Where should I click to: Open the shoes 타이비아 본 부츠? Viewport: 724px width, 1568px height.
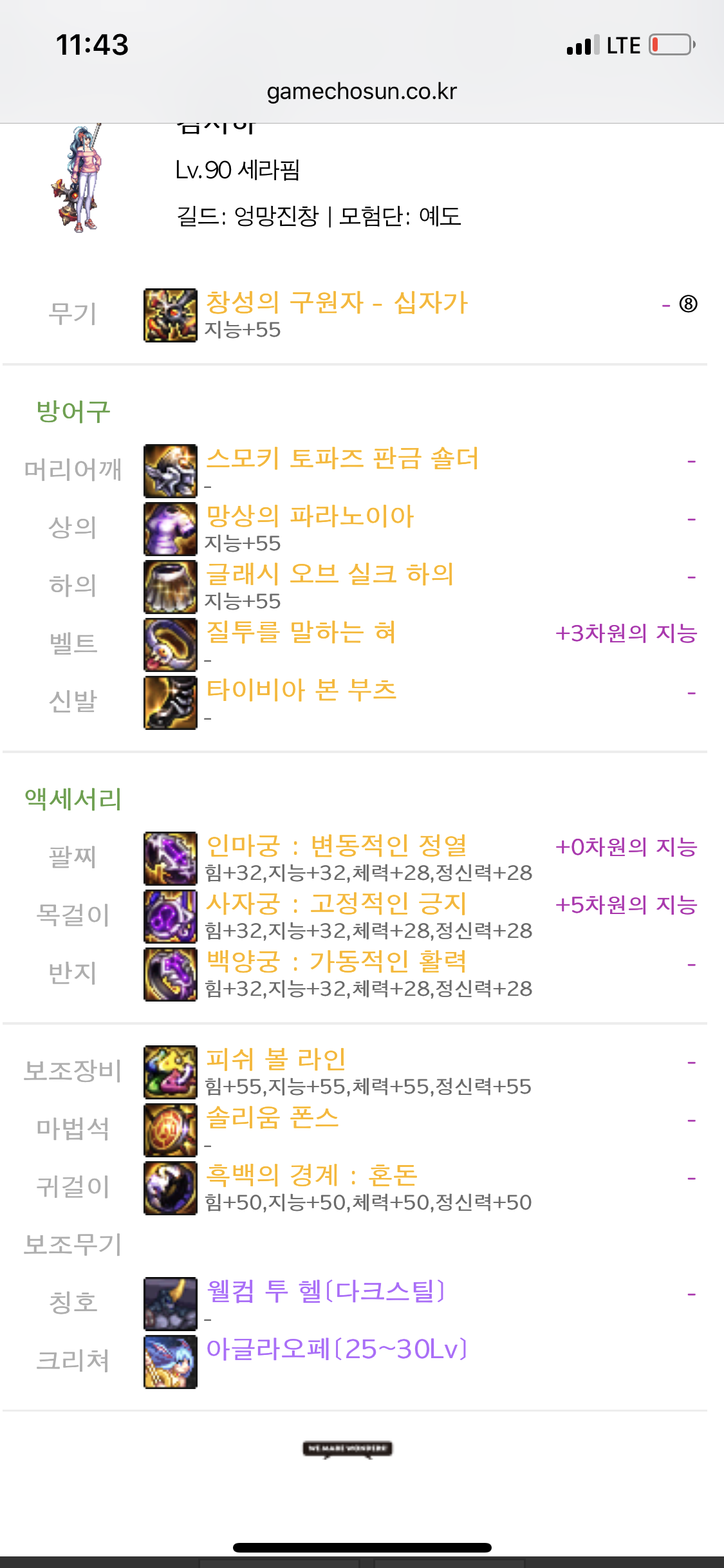[x=301, y=689]
